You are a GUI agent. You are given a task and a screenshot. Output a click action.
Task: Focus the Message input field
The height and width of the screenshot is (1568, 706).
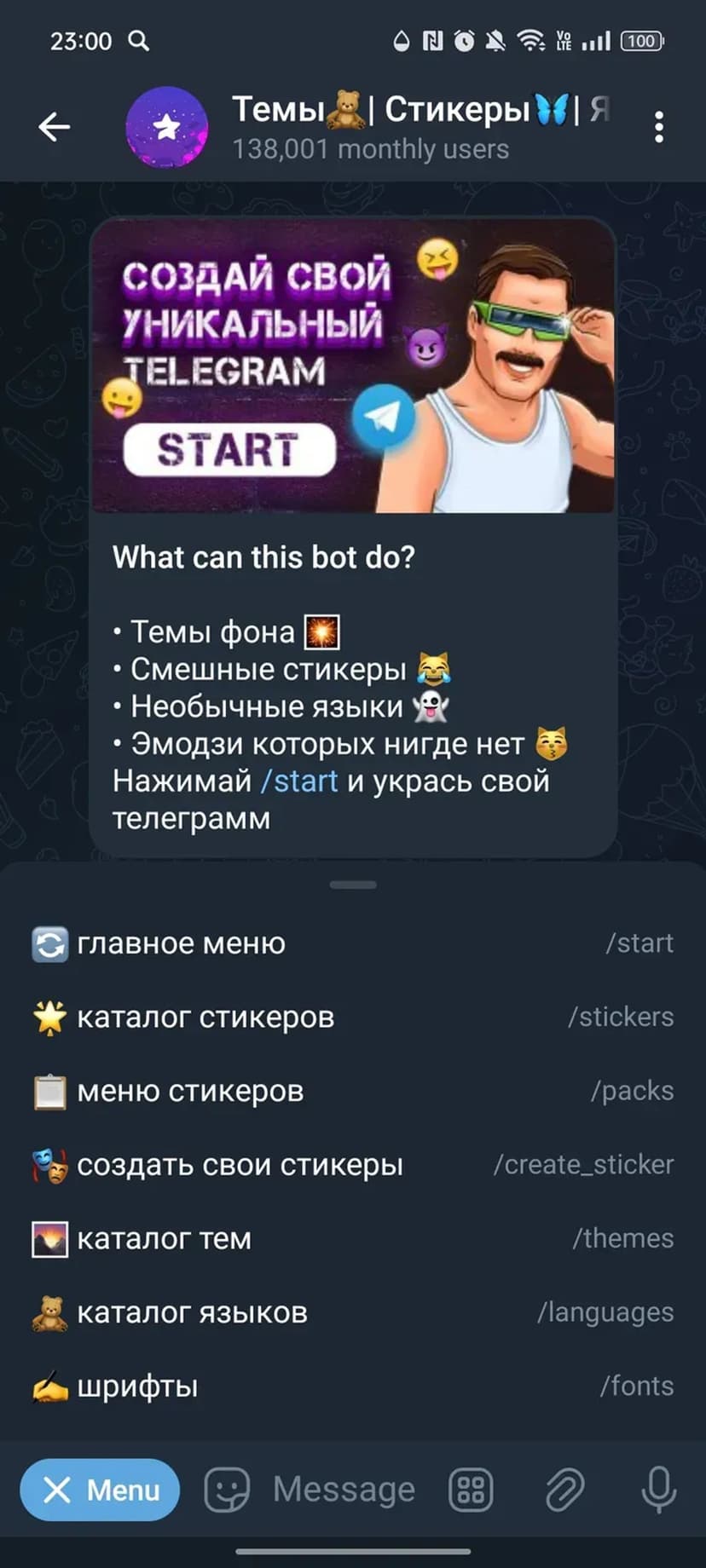344,1490
